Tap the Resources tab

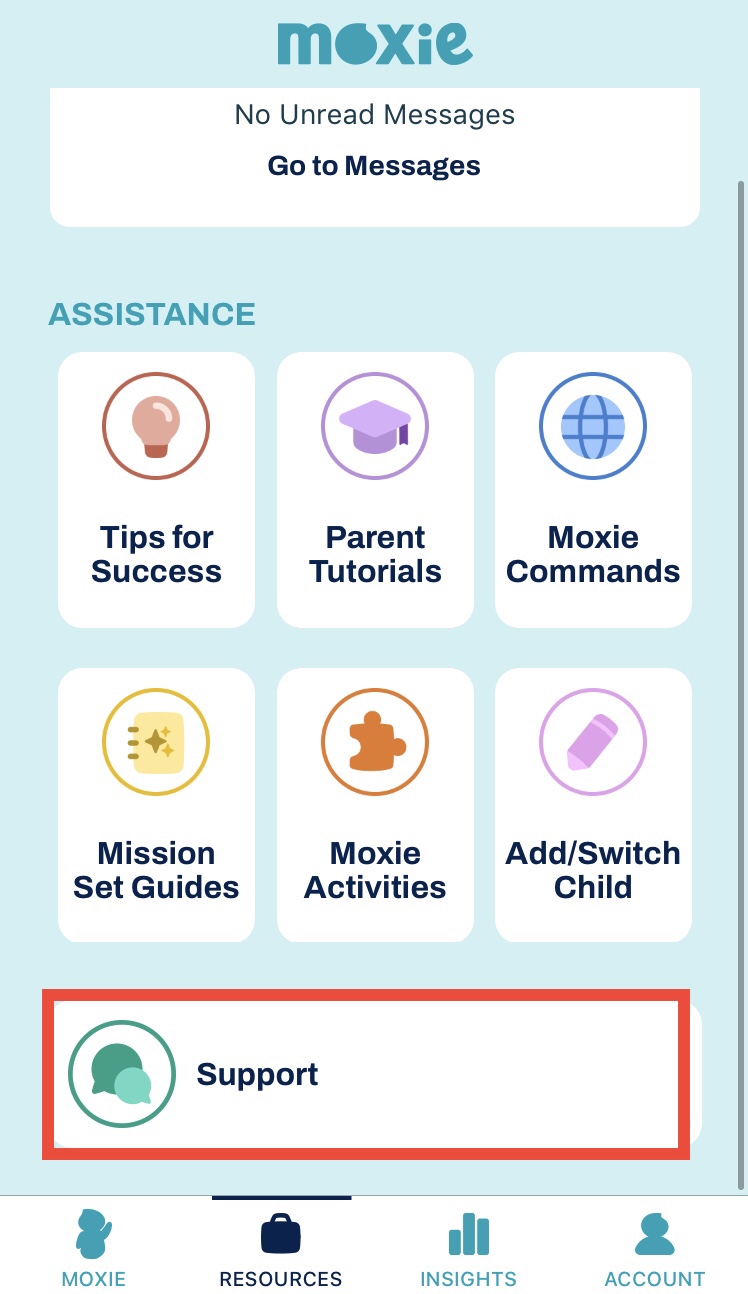pos(281,1248)
